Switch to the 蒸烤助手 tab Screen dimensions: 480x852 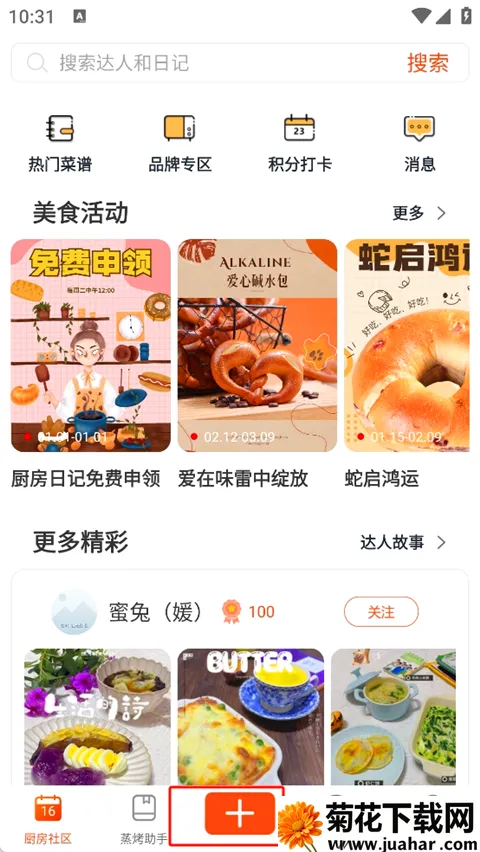(x=144, y=819)
